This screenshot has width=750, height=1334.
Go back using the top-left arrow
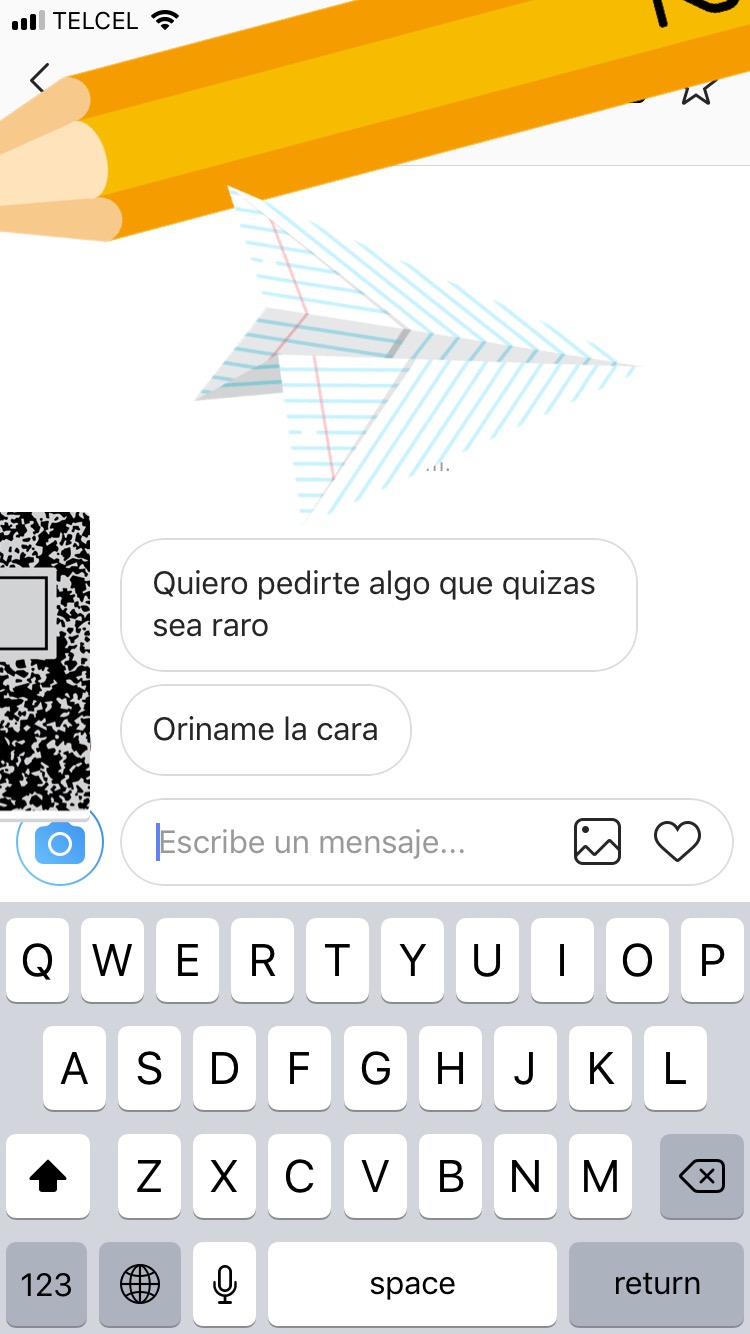tap(40, 78)
